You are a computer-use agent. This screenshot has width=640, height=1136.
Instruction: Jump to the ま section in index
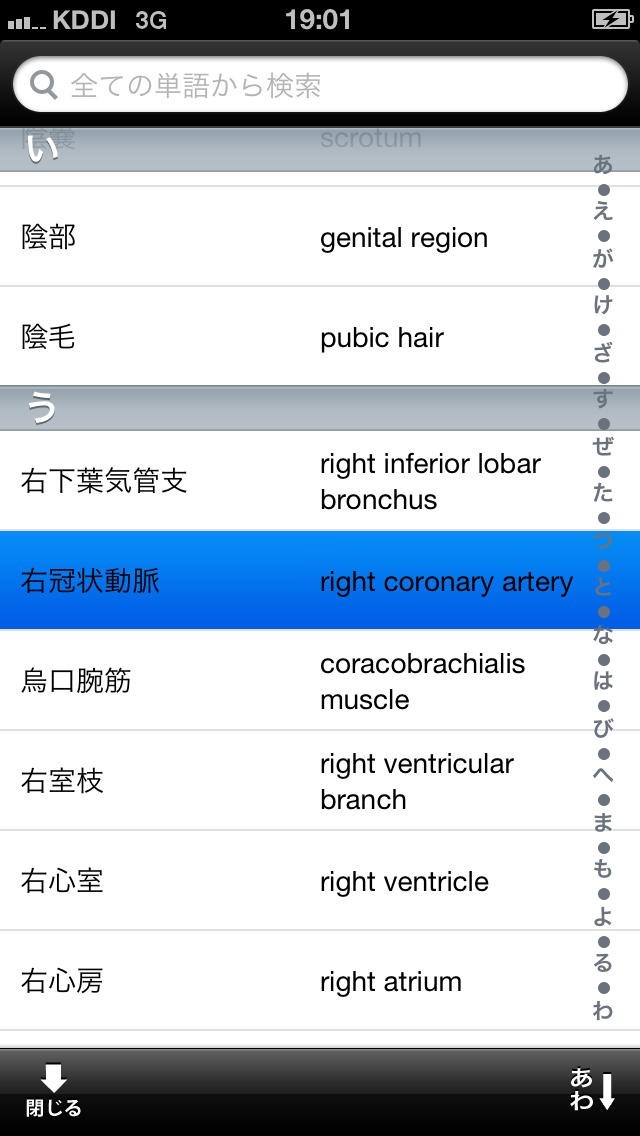pos(603,823)
